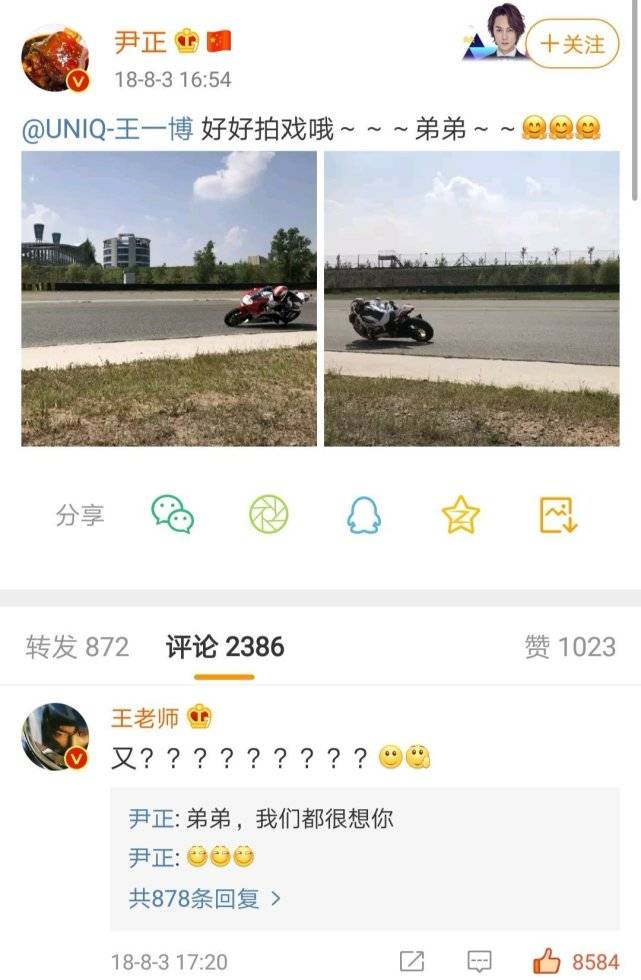Repost 王老师's comment
This screenshot has height=980, width=641.
411,962
